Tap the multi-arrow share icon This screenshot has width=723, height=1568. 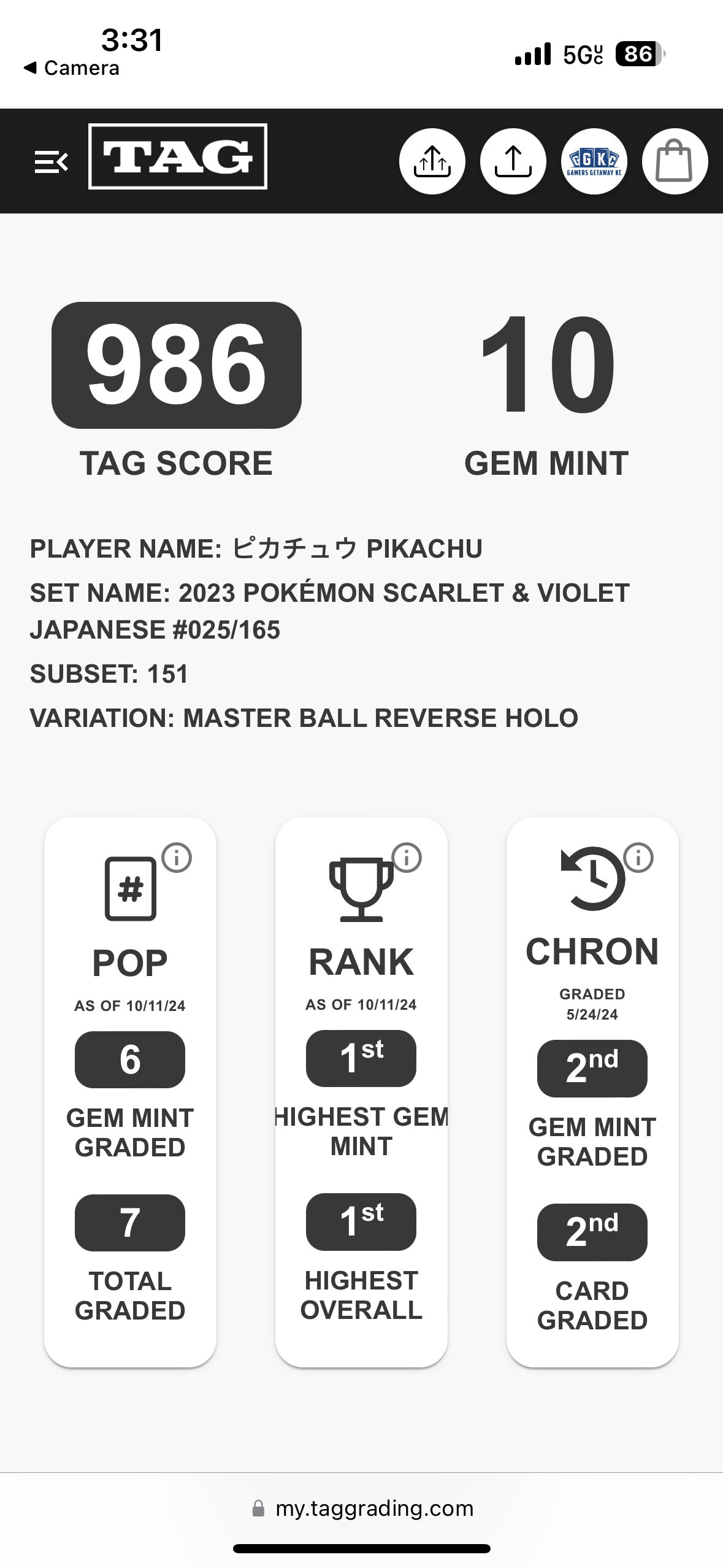(432, 161)
